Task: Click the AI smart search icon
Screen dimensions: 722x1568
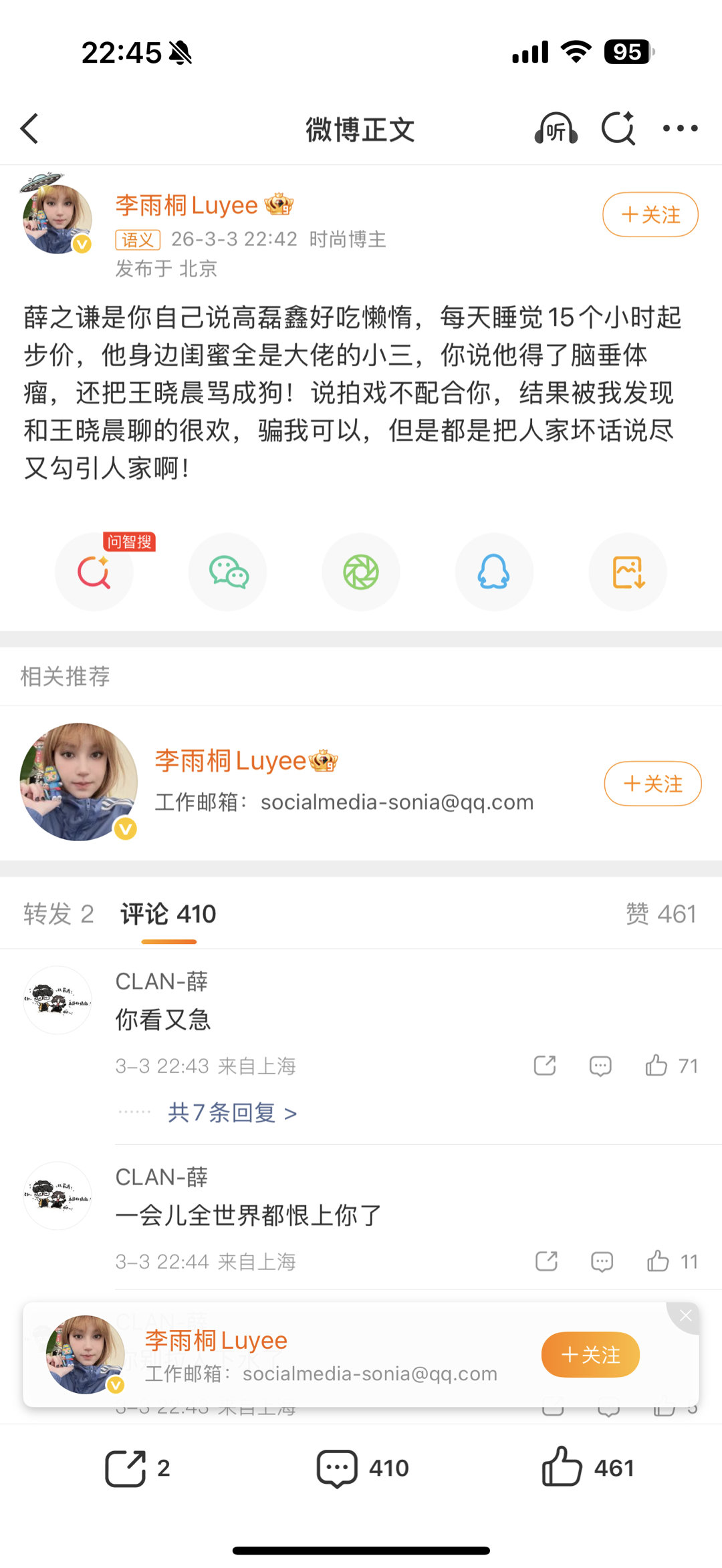Action: tap(618, 128)
